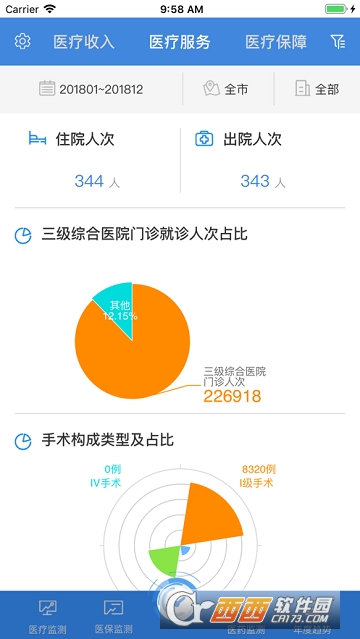The height and width of the screenshot is (639, 360).
Task: Open 医保监测 in bottom bar
Action: [x=113, y=617]
